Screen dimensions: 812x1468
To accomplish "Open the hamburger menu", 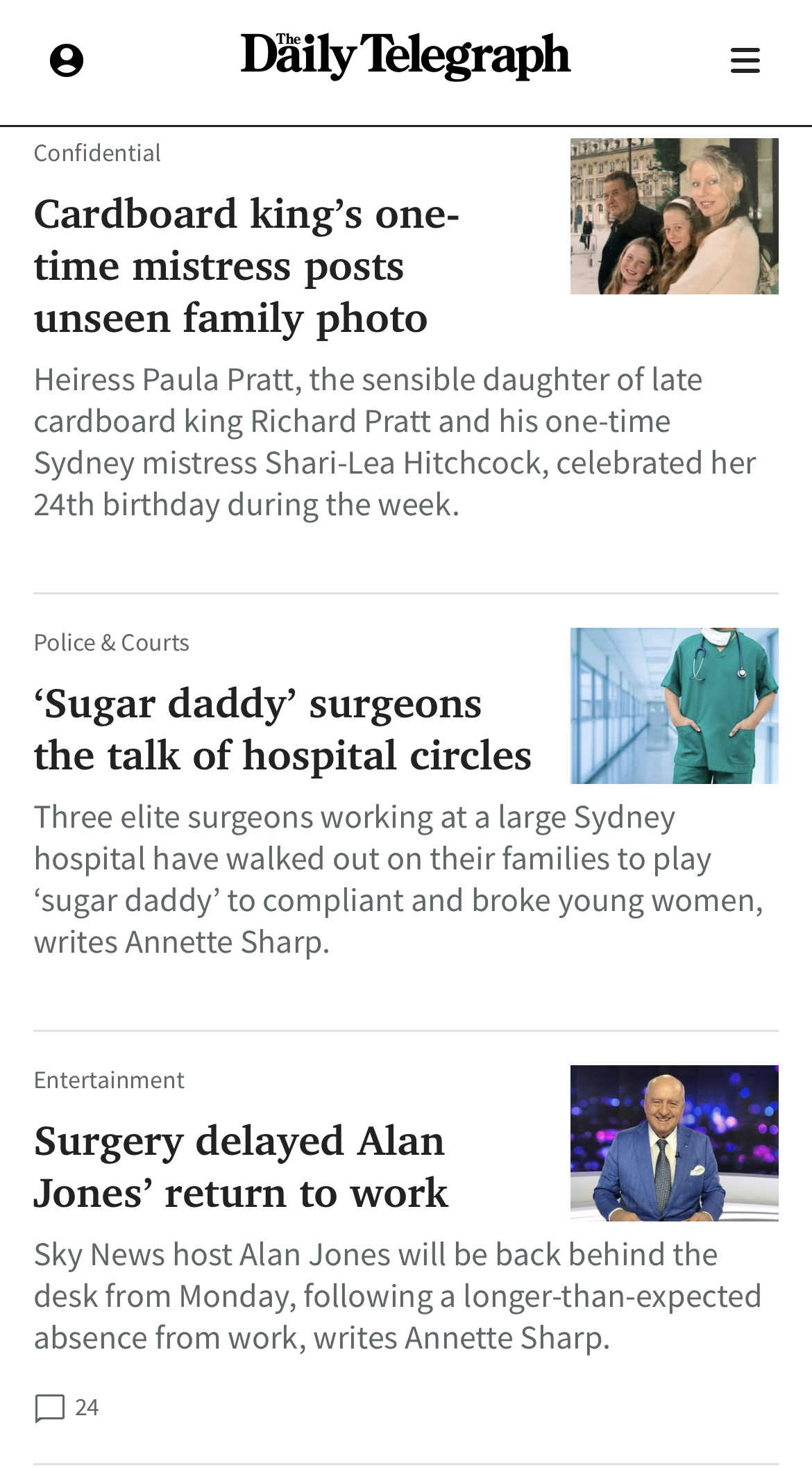I will pos(745,60).
